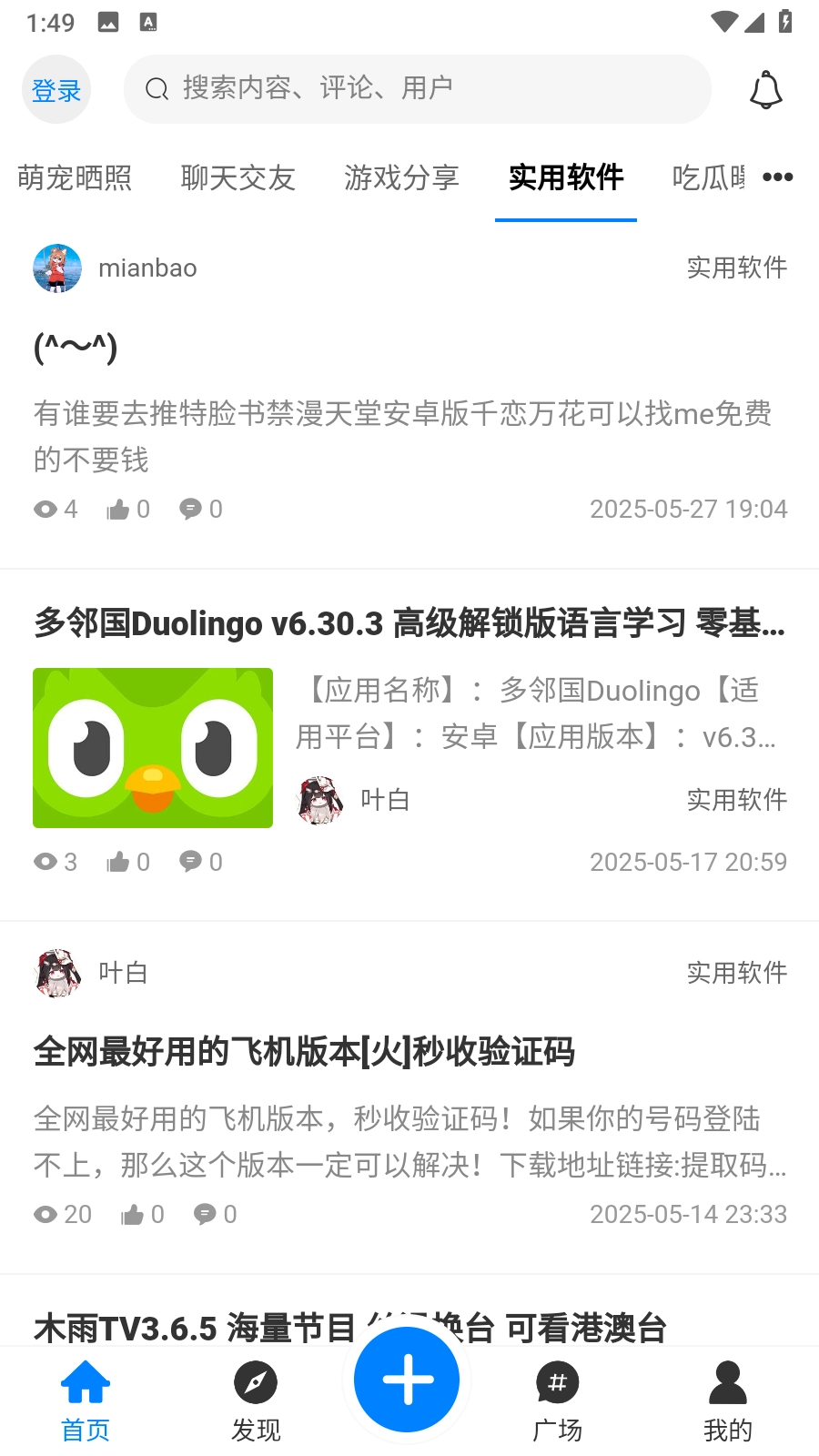819x1456 pixels.
Task: Open mianbao's profile avatar
Action: click(57, 268)
